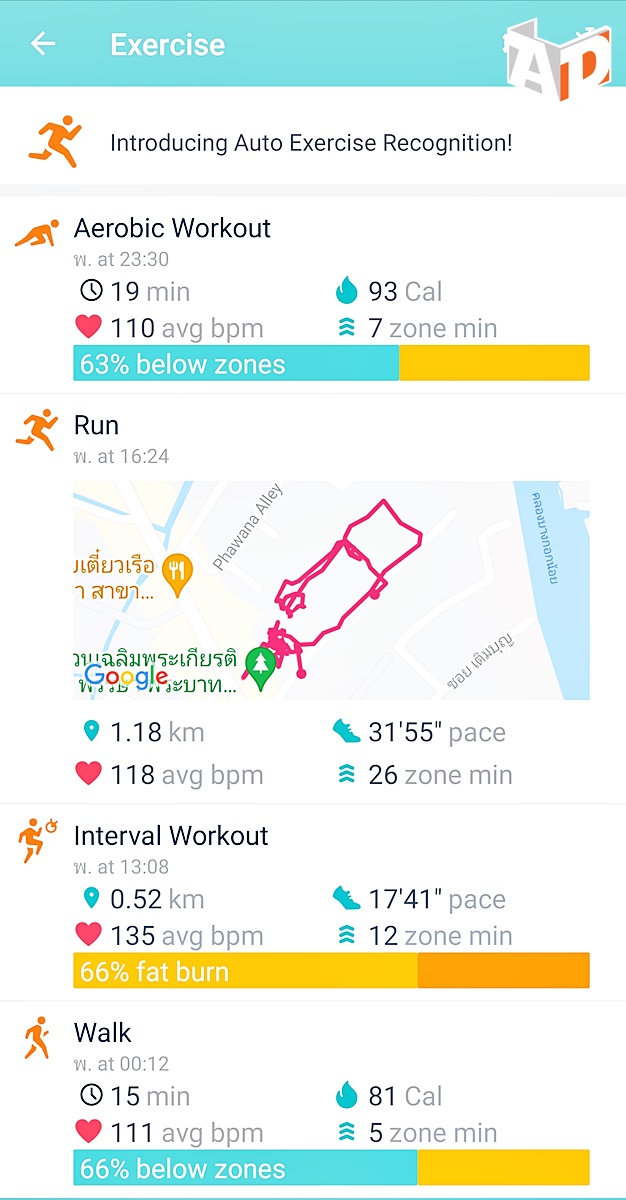Select the Walk exercise record
This screenshot has width=626, height=1200.
pyautogui.click(x=103, y=1033)
